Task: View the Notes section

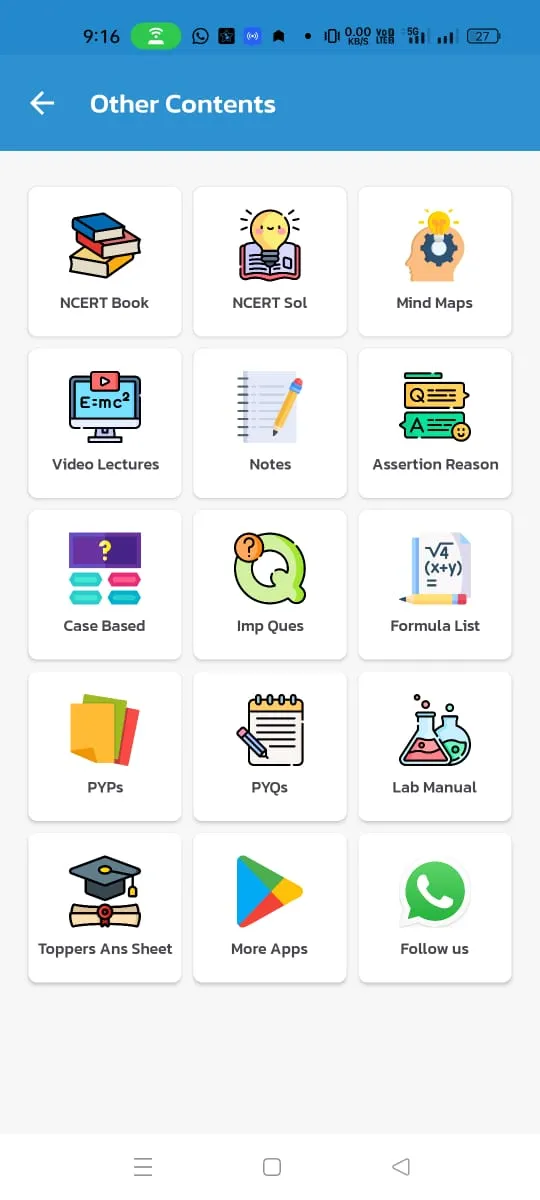Action: [x=270, y=423]
